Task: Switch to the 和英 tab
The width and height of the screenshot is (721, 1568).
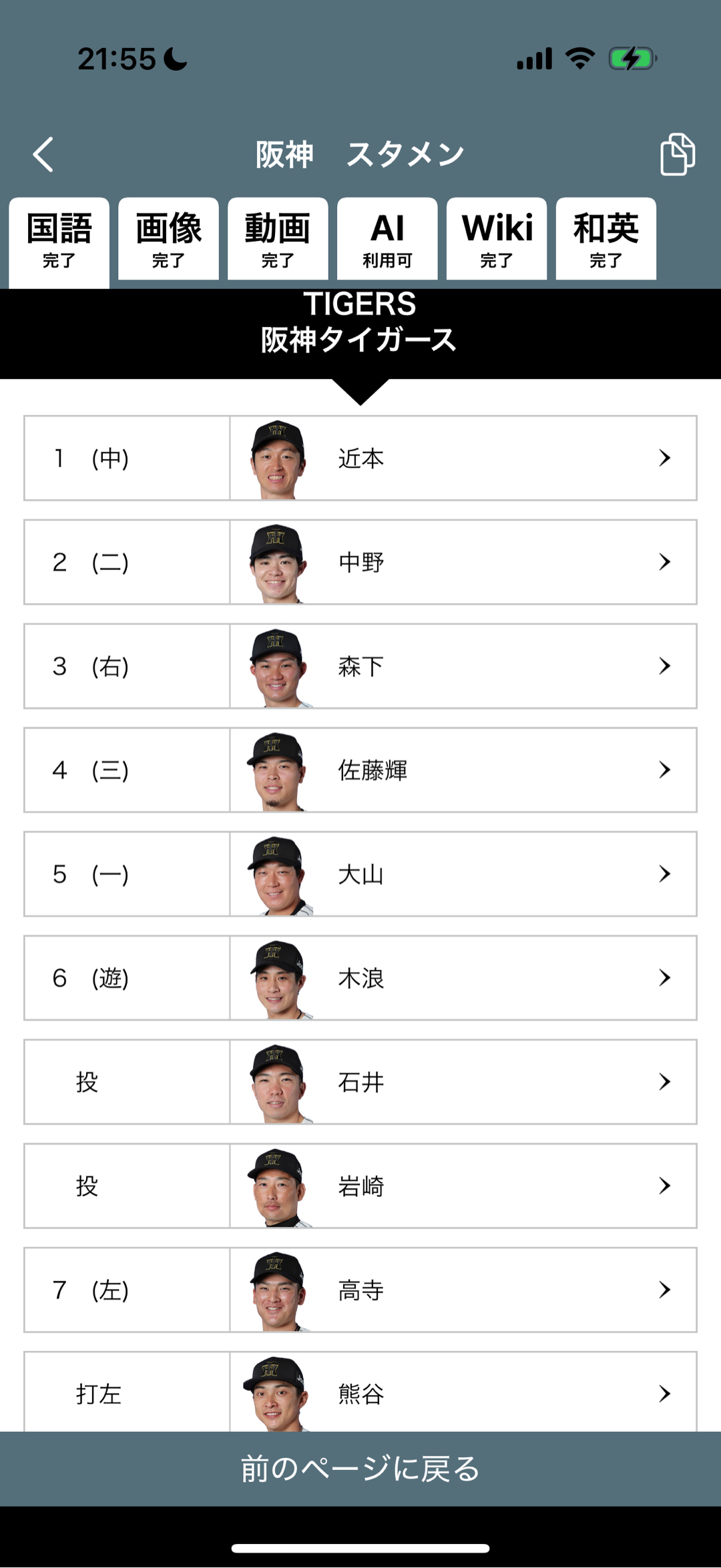Action: (x=606, y=240)
